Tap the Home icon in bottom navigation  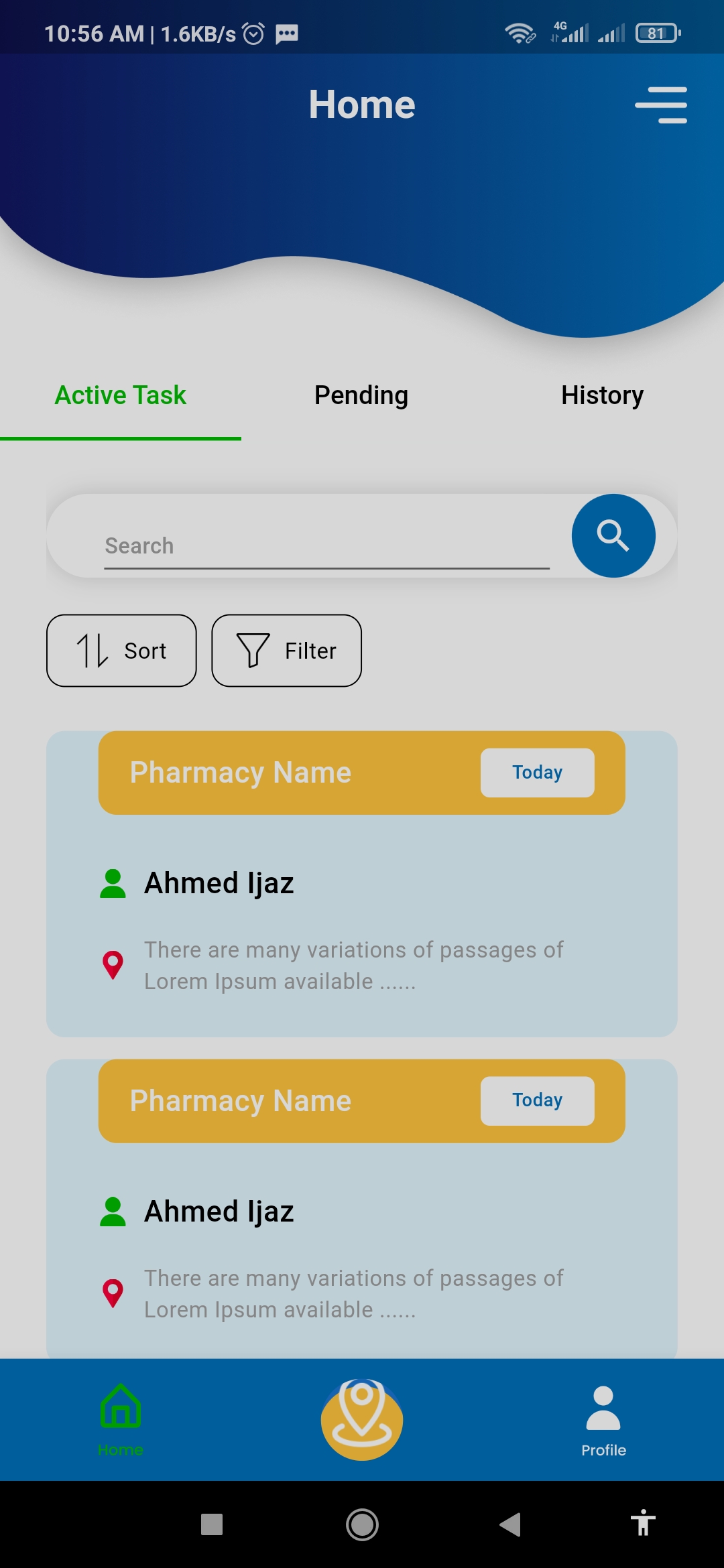tap(121, 1407)
